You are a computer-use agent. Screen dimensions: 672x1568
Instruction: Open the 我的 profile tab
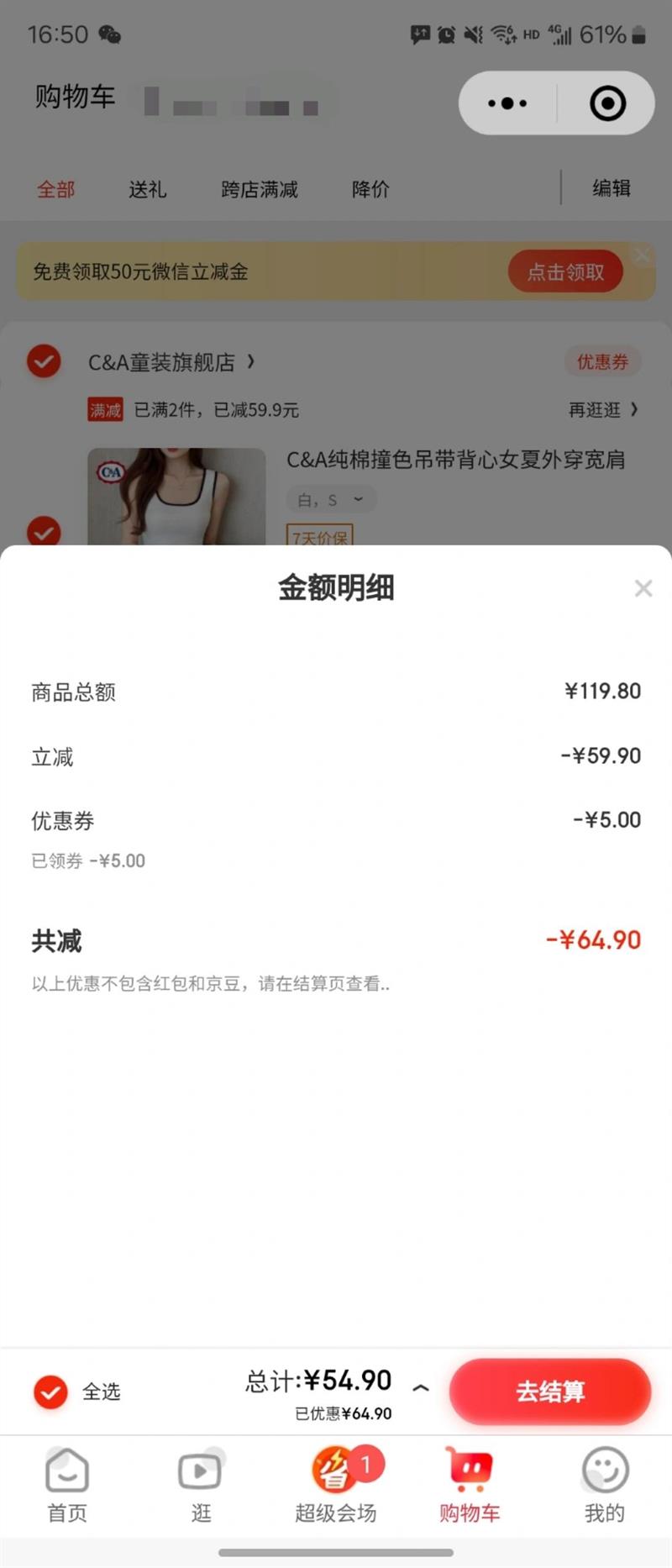pyautogui.click(x=604, y=1486)
